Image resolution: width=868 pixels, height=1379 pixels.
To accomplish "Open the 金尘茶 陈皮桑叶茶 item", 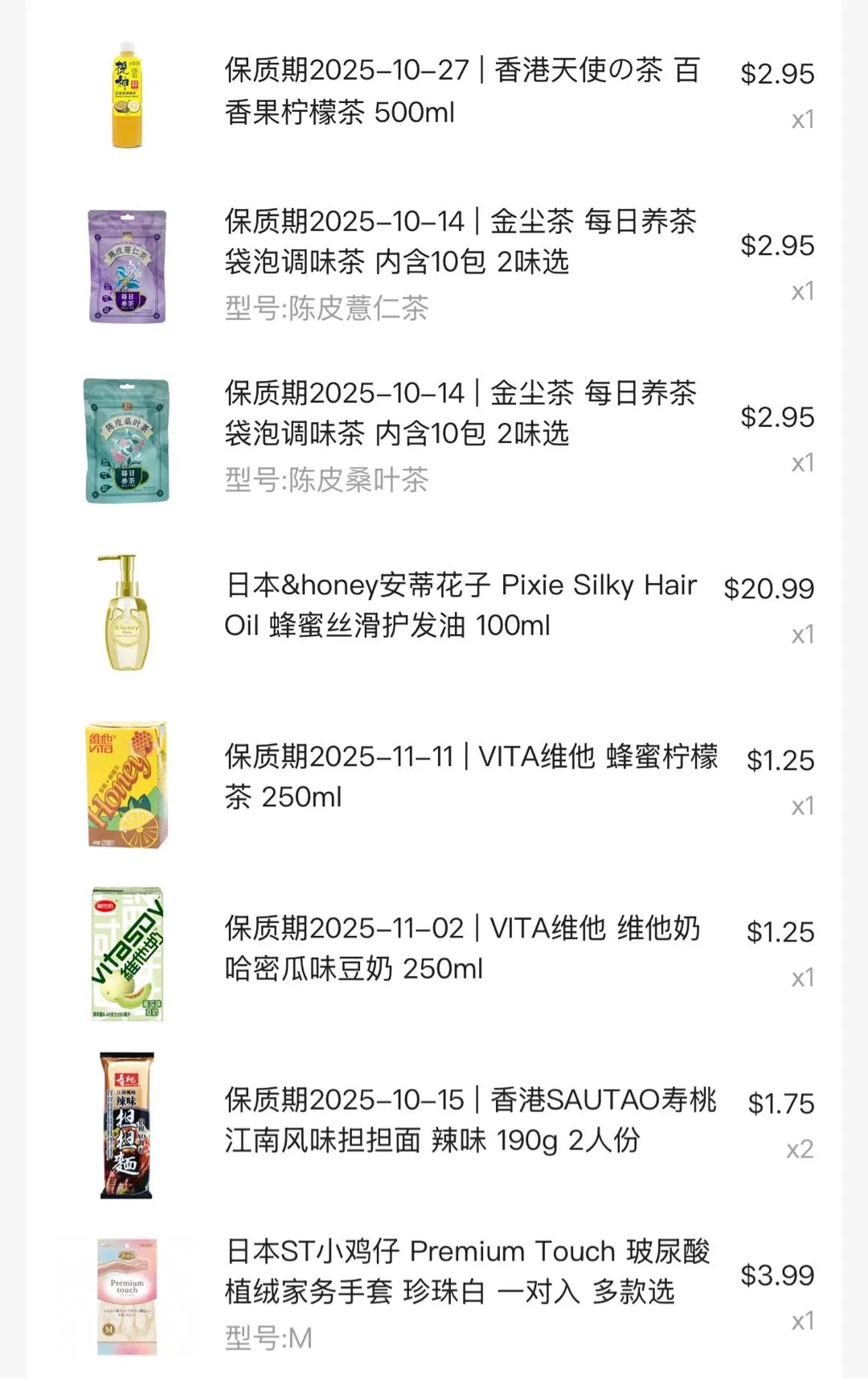I will (x=460, y=413).
